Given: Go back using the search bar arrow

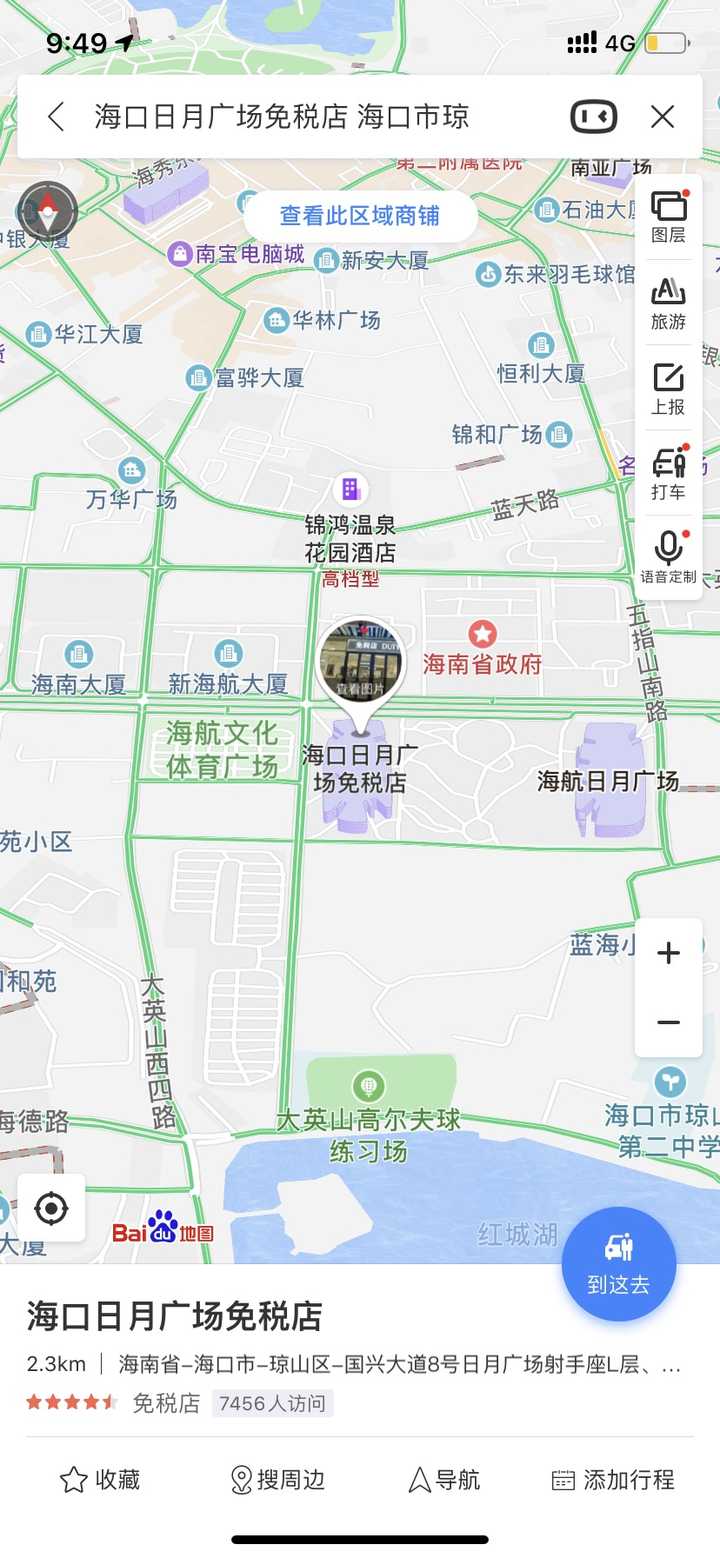Looking at the screenshot, I should click(x=56, y=117).
